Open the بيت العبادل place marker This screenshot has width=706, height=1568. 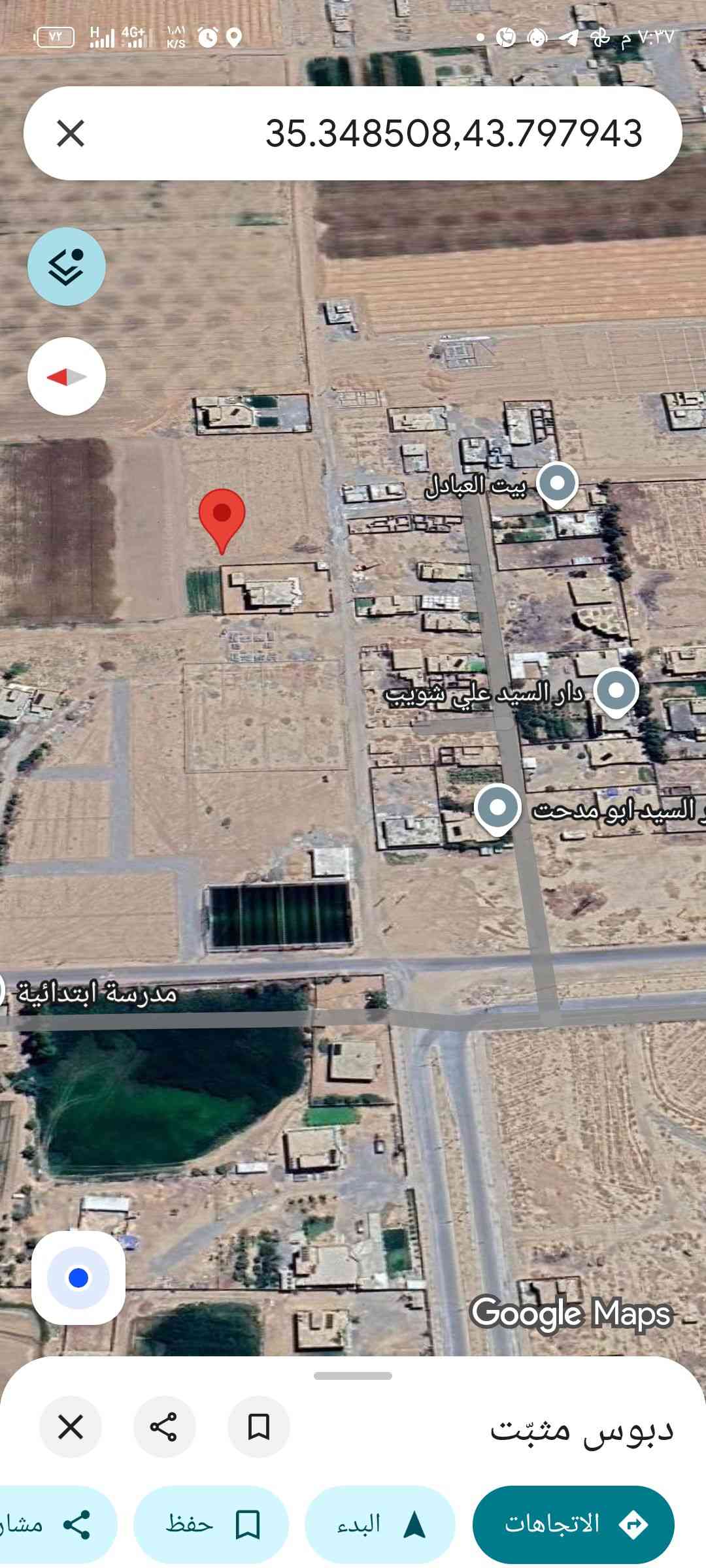tap(557, 485)
